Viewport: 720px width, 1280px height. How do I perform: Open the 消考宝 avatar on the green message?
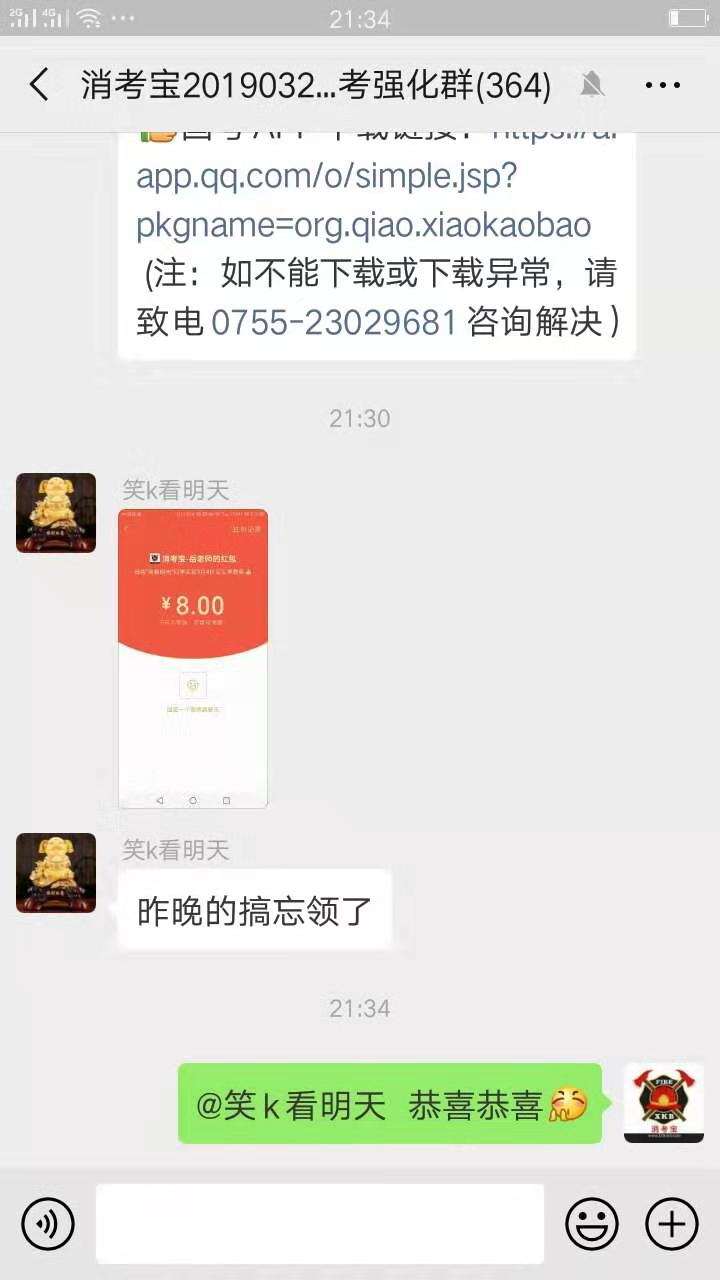click(664, 1102)
